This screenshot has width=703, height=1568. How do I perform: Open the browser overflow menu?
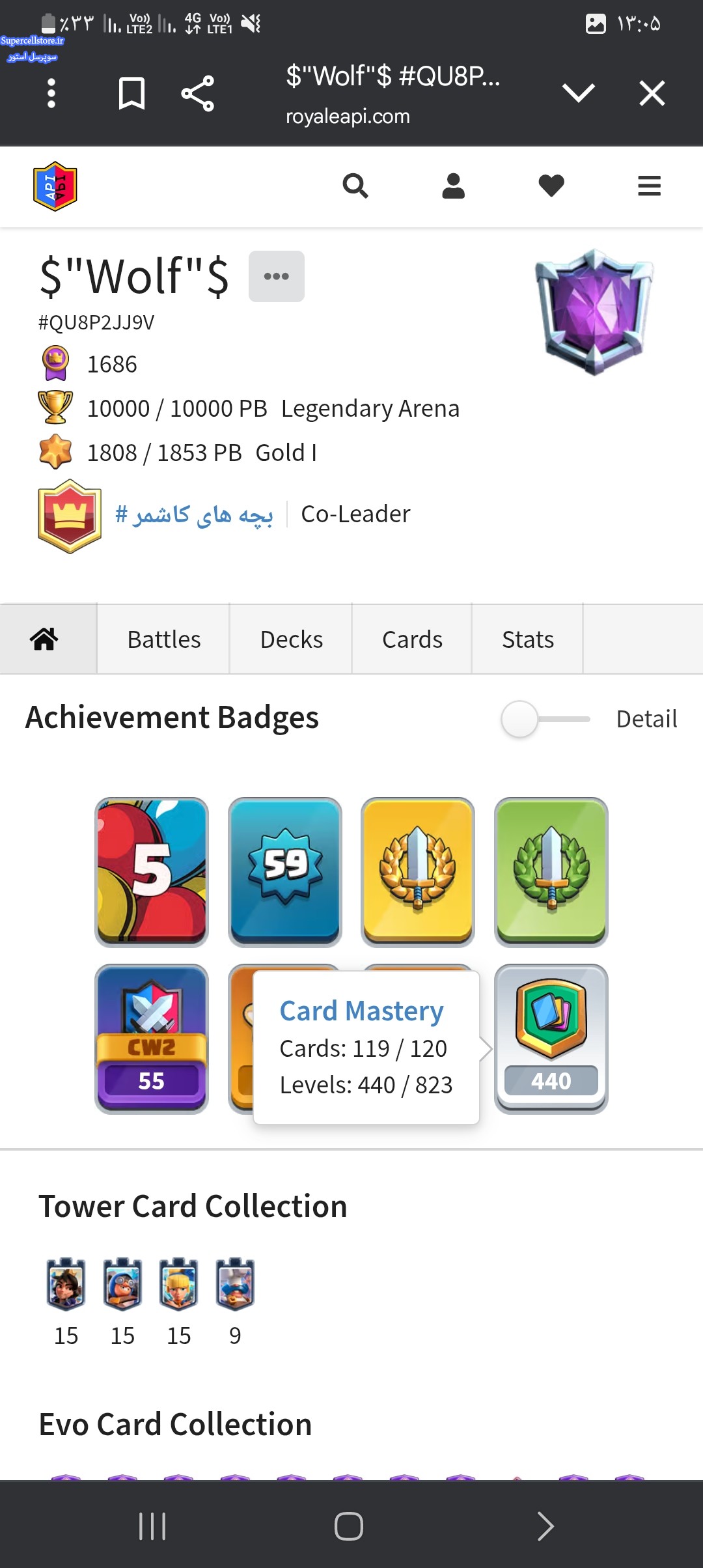[51, 93]
